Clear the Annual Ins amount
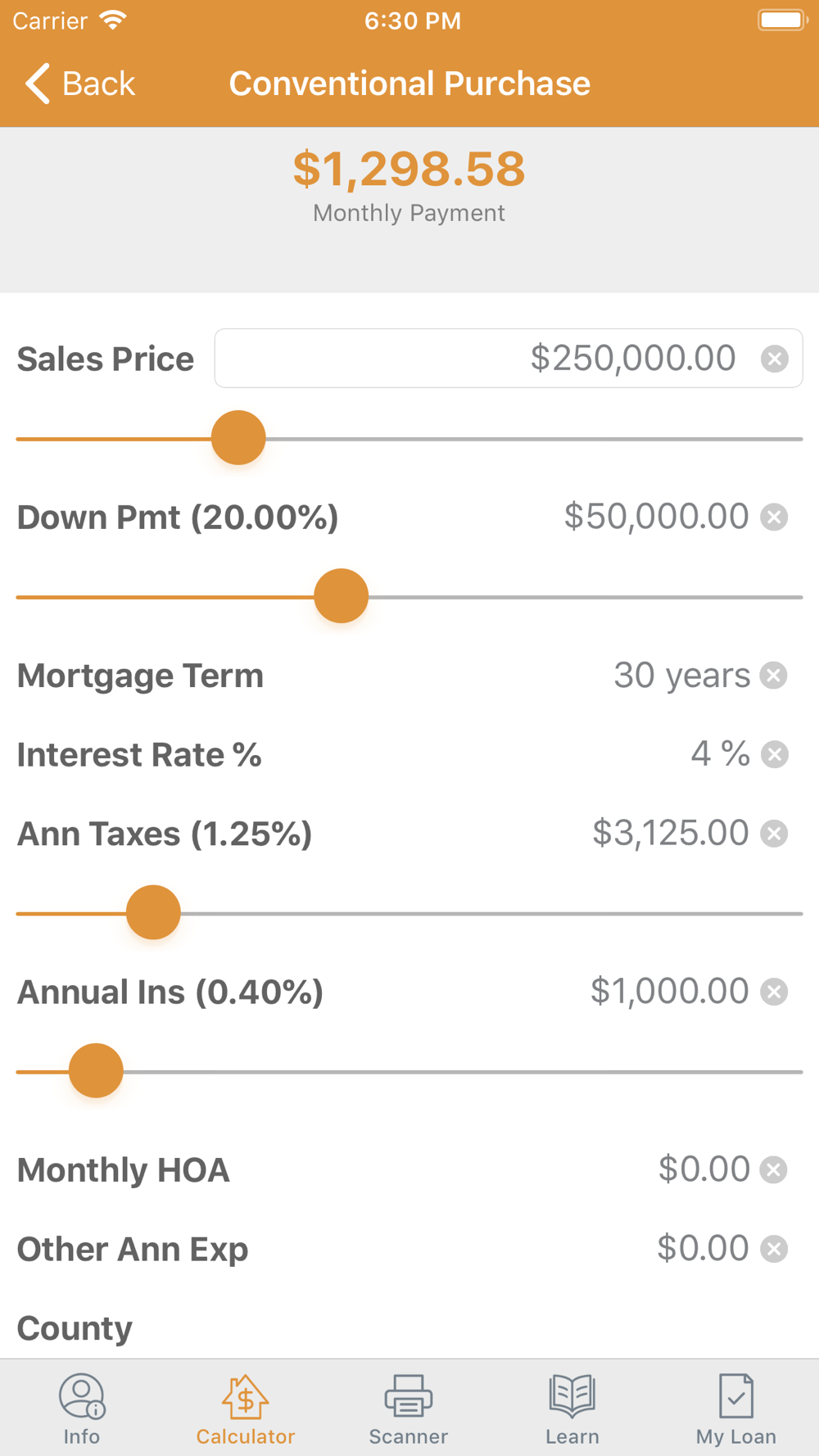819x1456 pixels. pos(774,992)
